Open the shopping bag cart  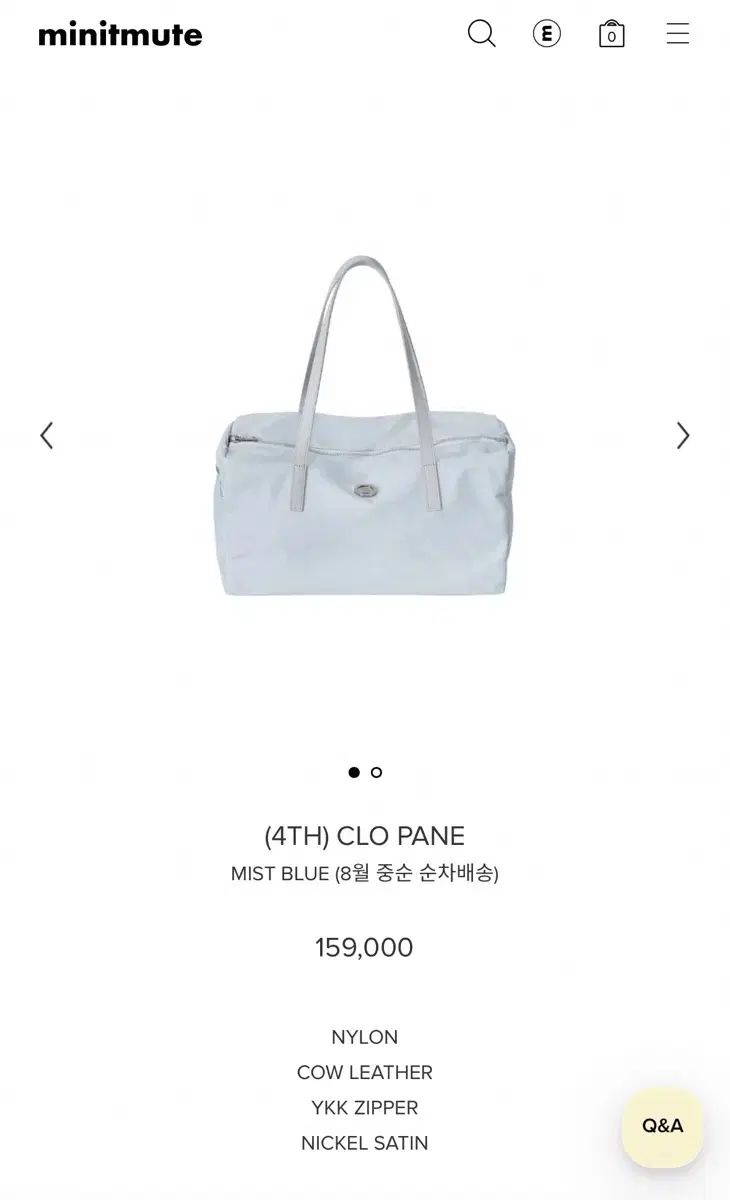pyautogui.click(x=612, y=34)
